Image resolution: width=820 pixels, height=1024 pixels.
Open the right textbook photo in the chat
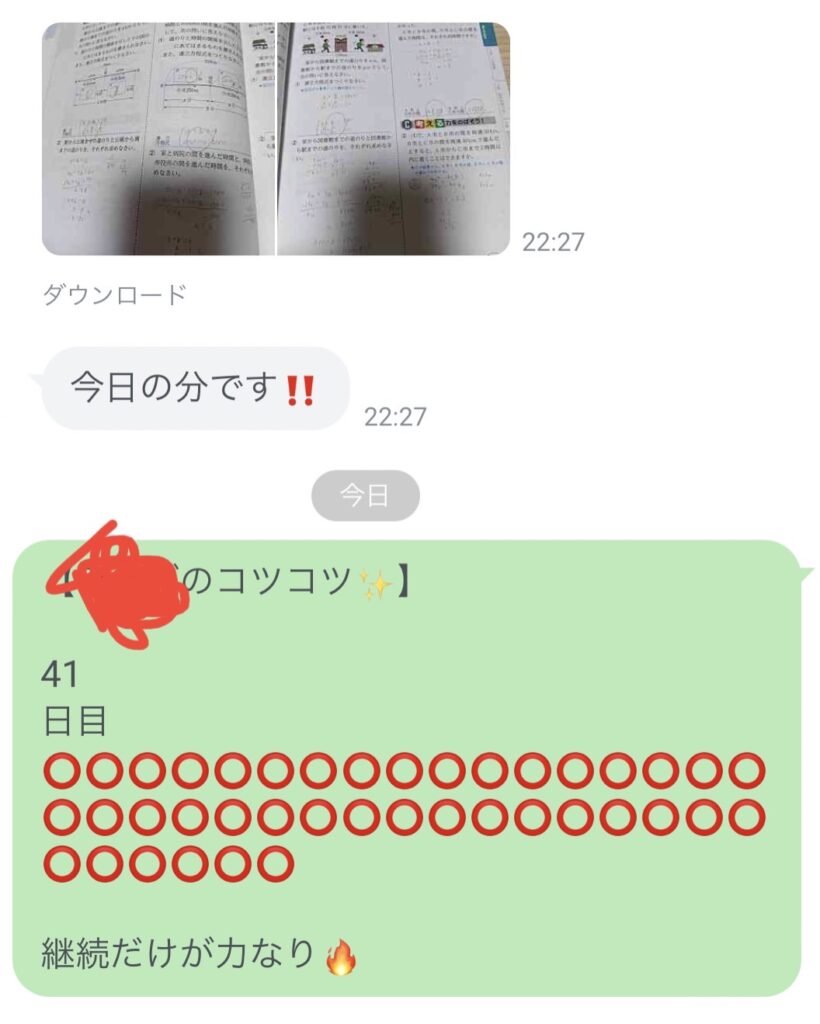(393, 138)
